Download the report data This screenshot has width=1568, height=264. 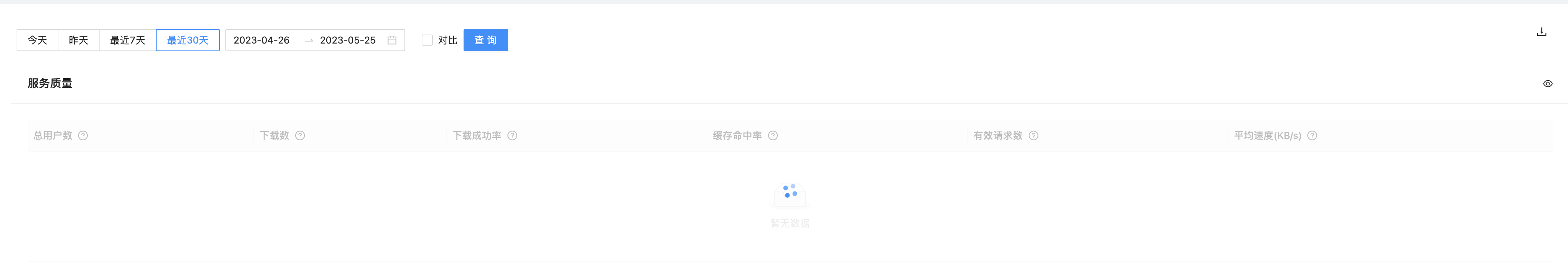pos(1541,32)
